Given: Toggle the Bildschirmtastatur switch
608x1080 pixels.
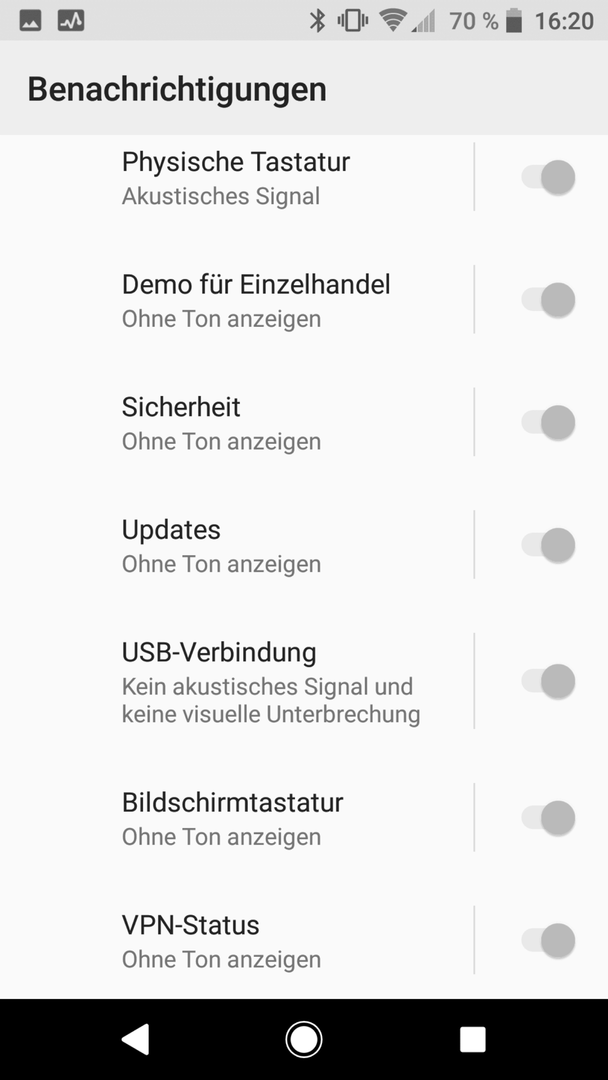Looking at the screenshot, I should point(547,818).
